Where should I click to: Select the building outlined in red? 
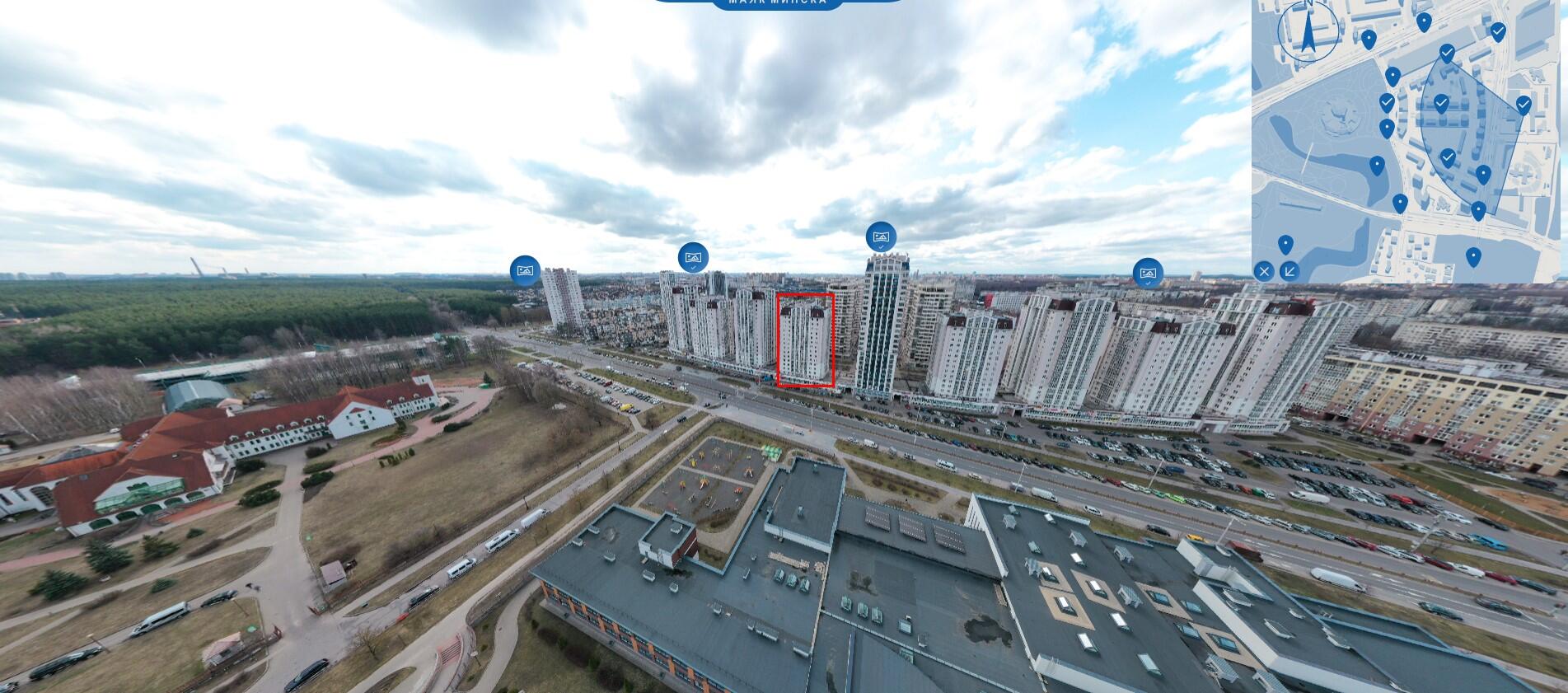[805, 339]
